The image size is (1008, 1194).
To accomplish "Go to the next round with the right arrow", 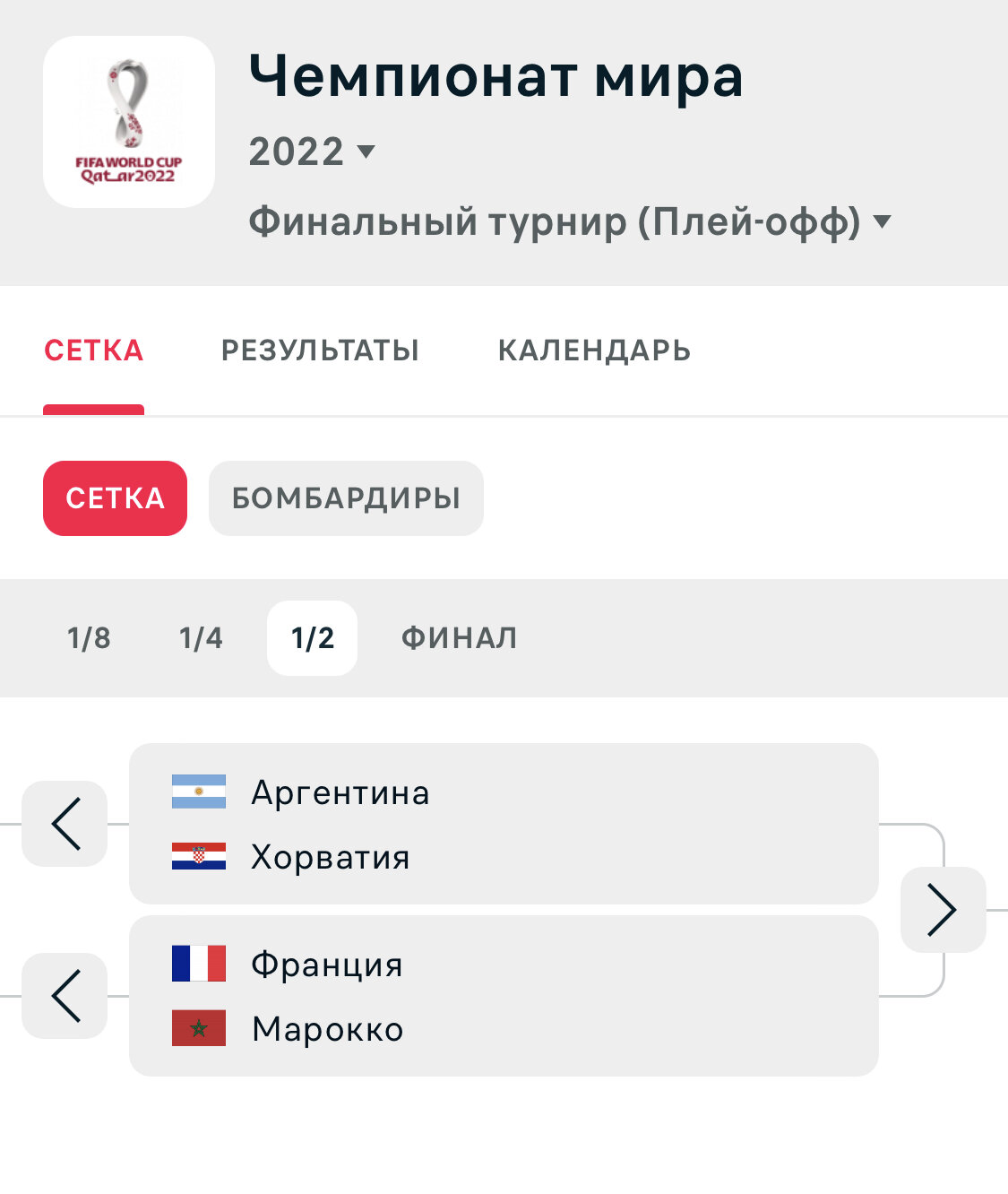I will point(943,910).
